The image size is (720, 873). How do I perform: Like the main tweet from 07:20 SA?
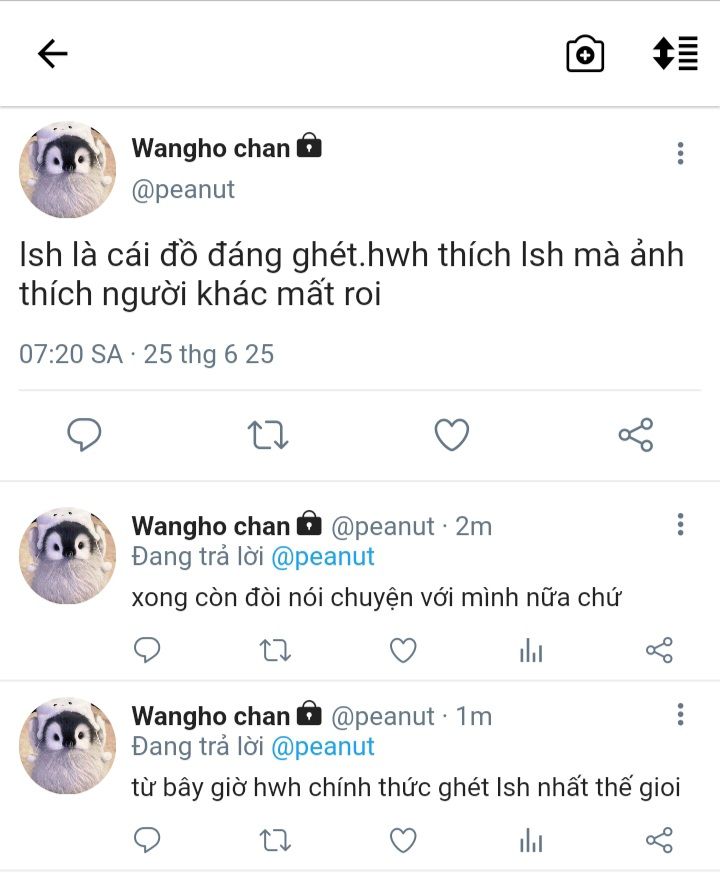[x=452, y=434]
